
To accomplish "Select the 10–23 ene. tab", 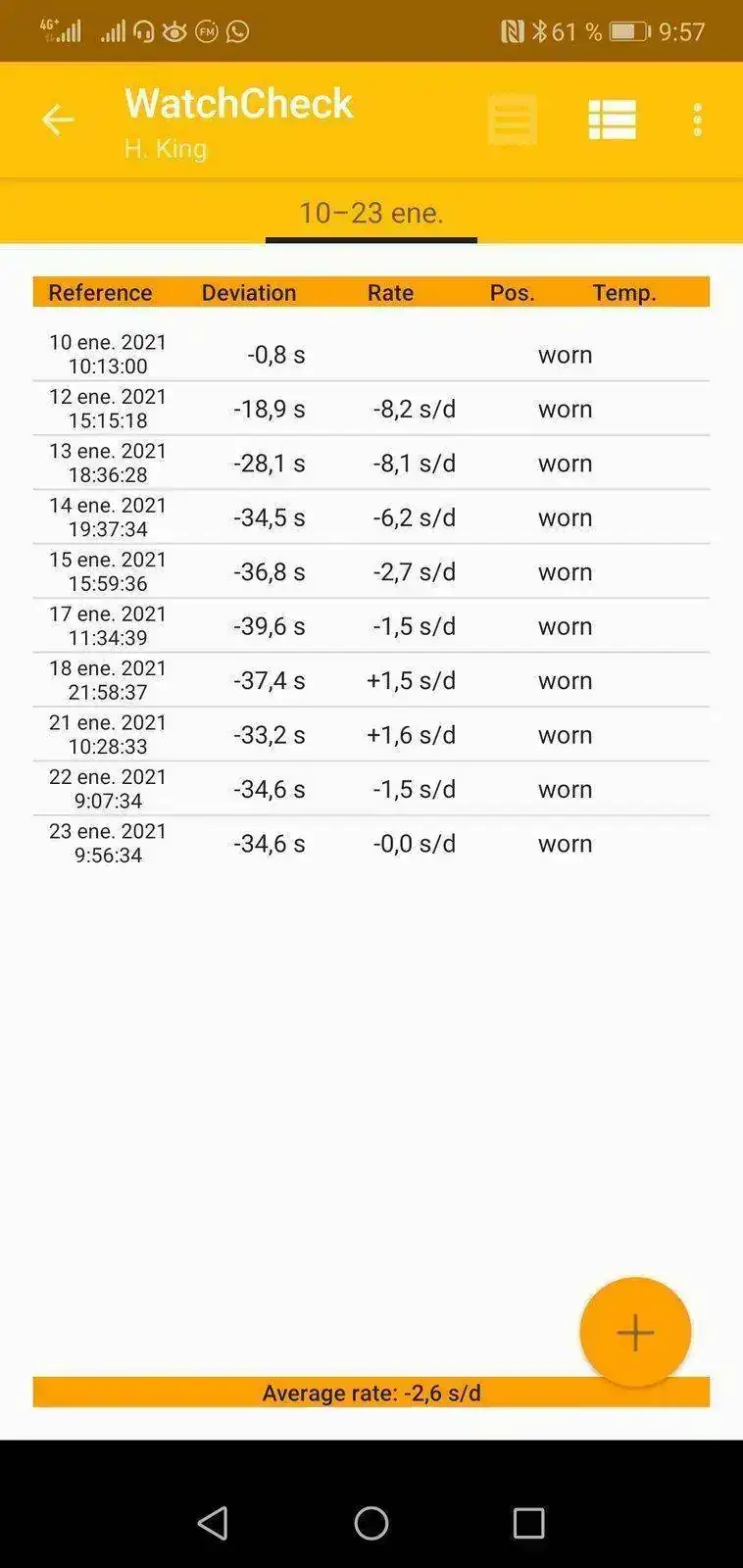I will click(x=371, y=211).
